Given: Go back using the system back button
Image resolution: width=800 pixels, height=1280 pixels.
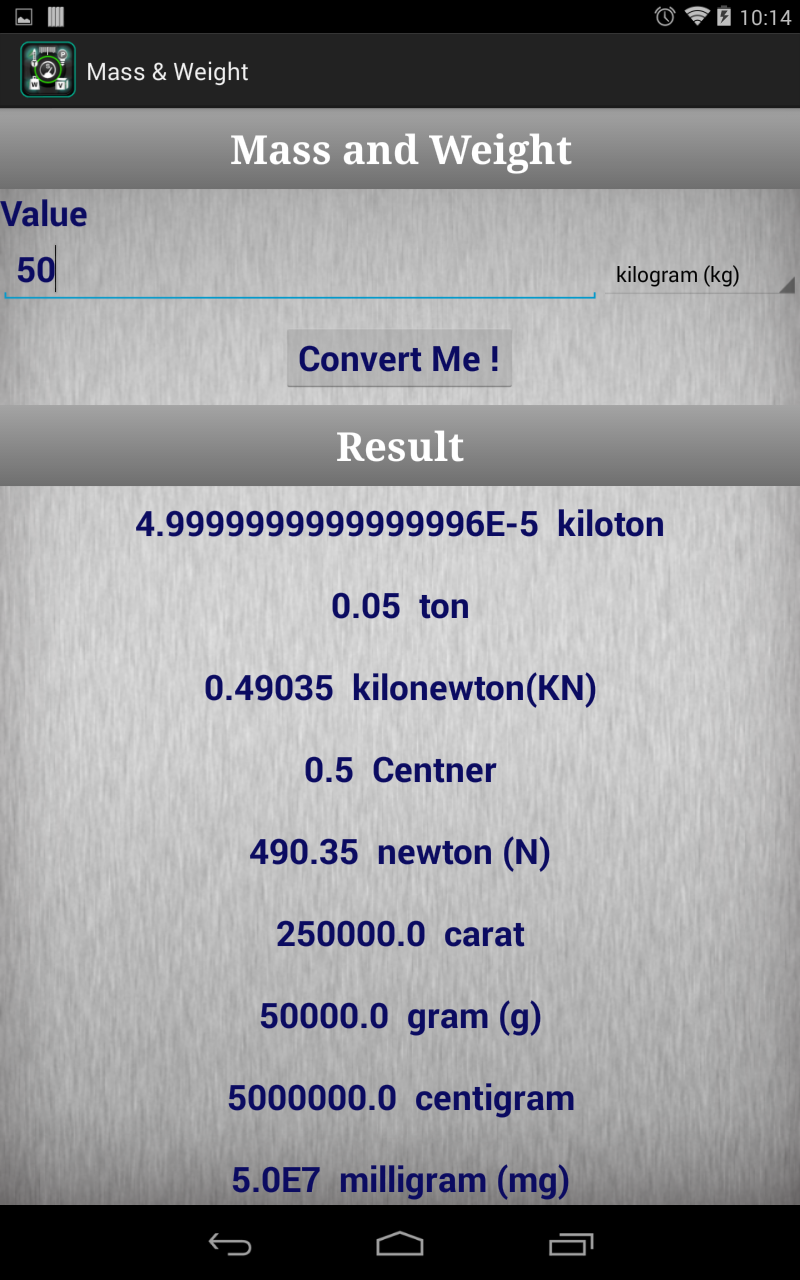Looking at the screenshot, I should (230, 1243).
